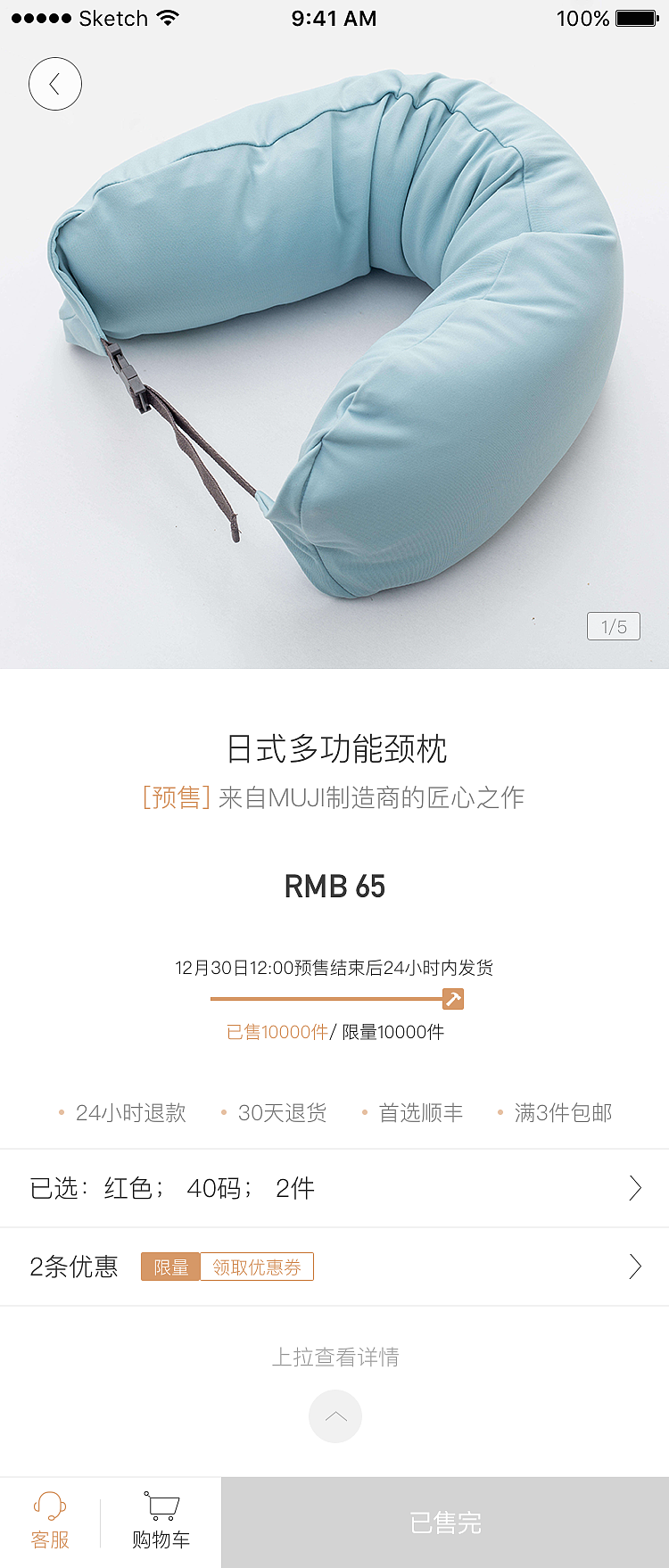
Task: Open the 1/5 image counter
Action: 613,626
